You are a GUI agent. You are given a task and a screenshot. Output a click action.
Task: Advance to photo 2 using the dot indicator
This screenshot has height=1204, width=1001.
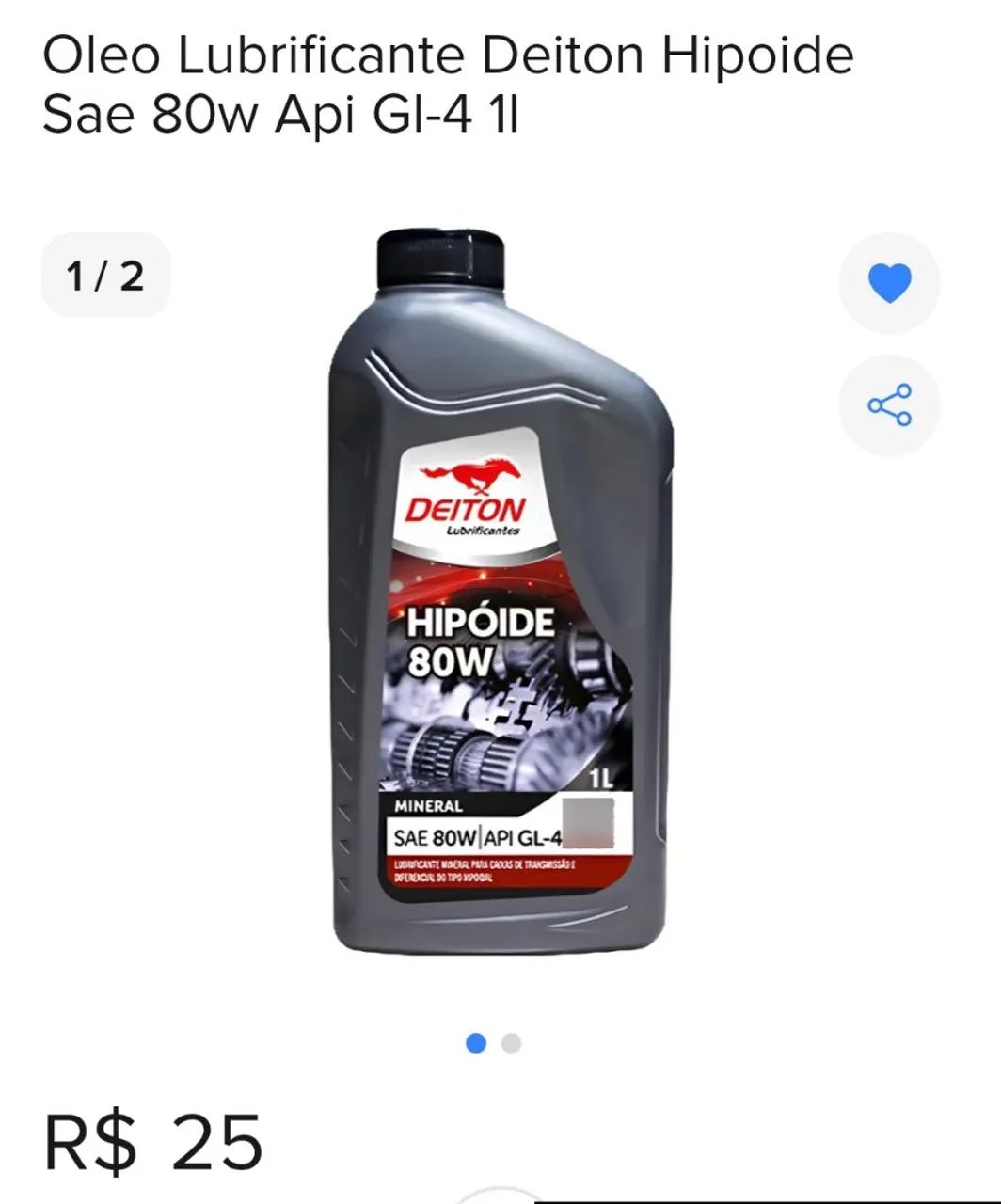pos(511,1042)
